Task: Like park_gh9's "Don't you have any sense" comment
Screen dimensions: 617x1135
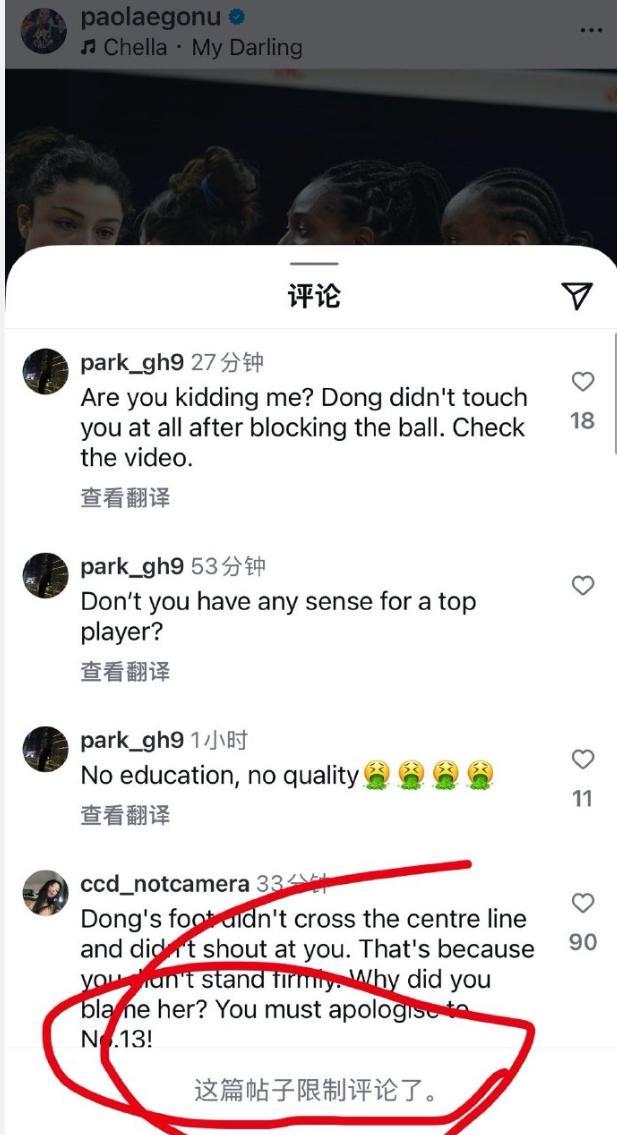Action: tap(582, 586)
